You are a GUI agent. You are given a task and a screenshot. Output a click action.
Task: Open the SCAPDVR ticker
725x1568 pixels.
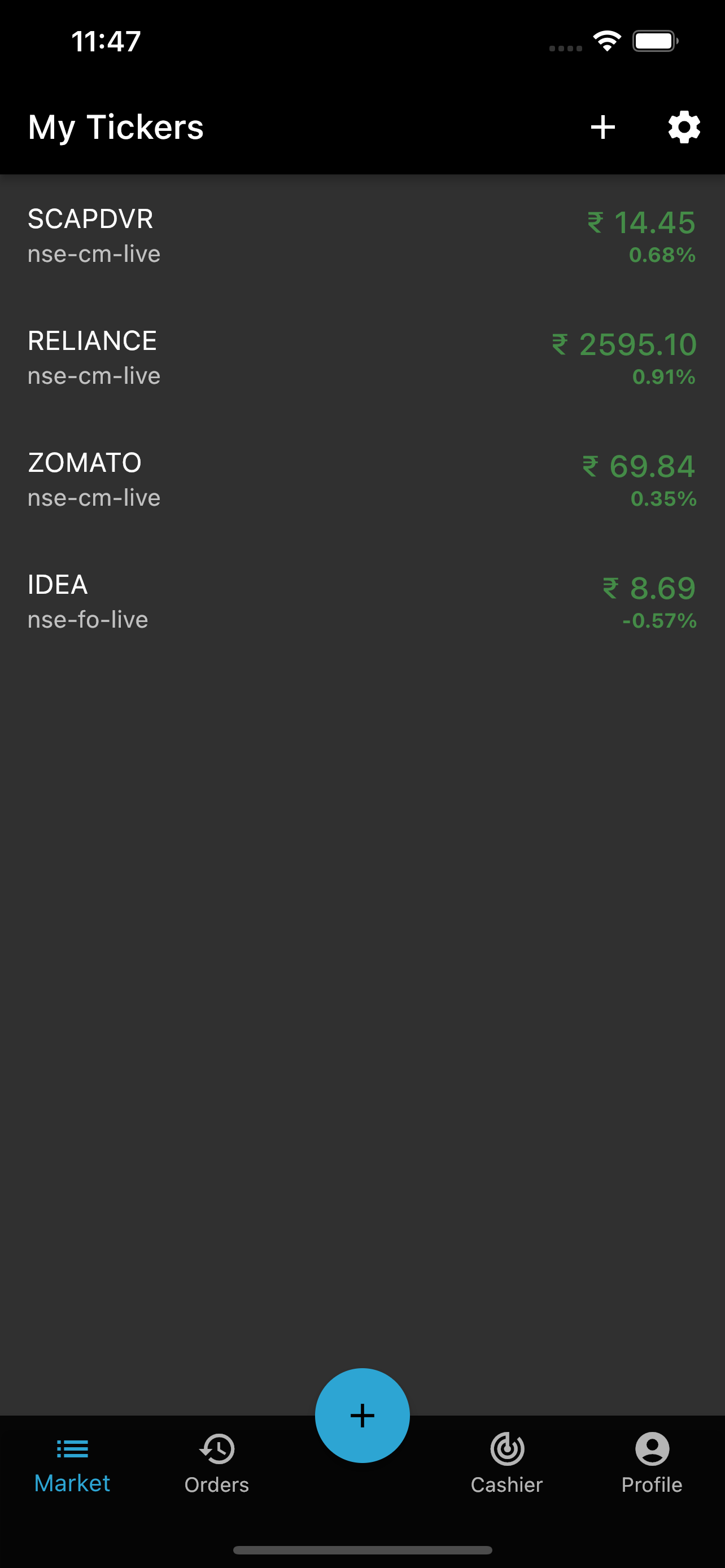point(362,235)
